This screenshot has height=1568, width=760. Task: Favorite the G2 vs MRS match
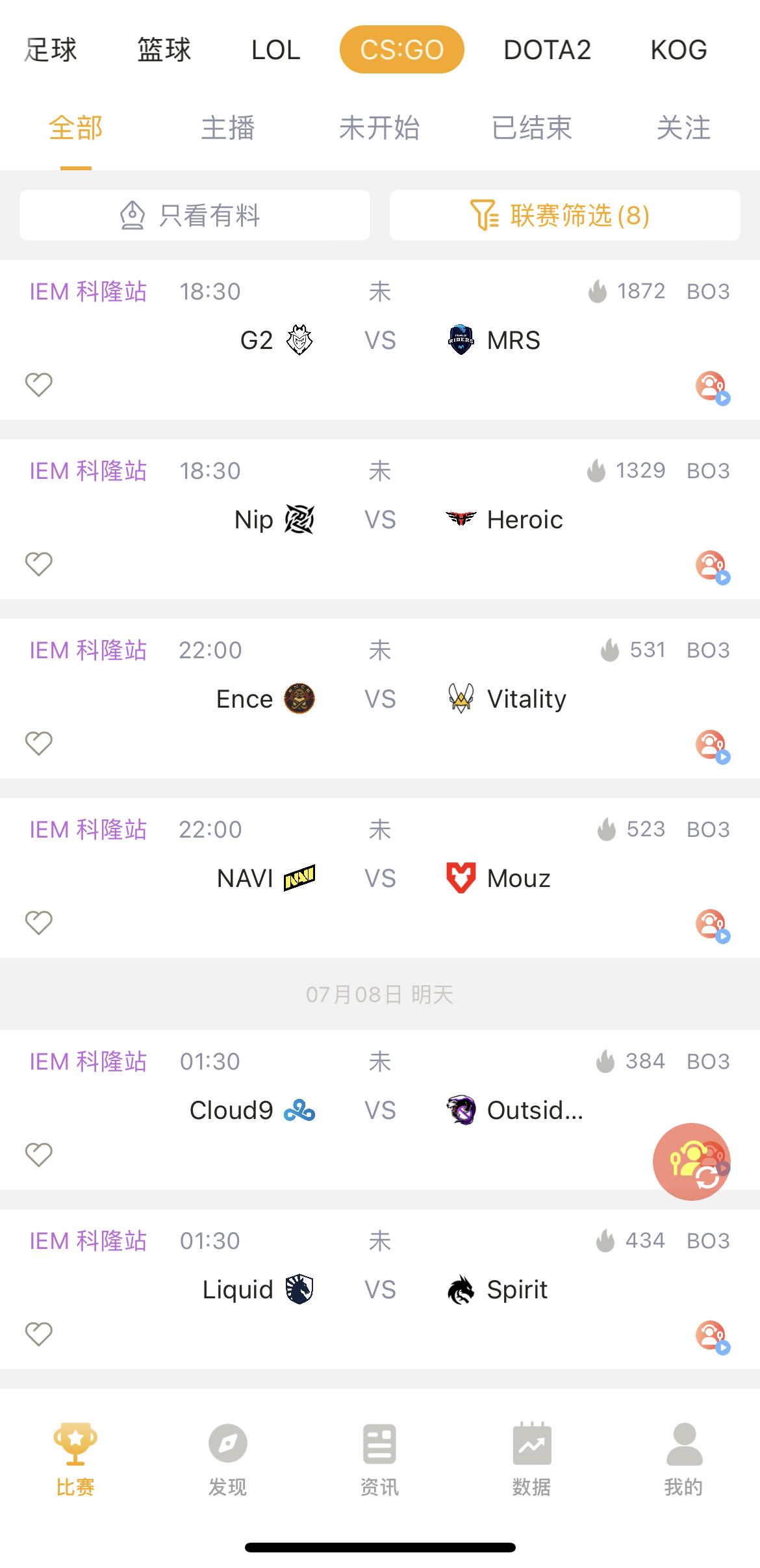pyautogui.click(x=38, y=385)
